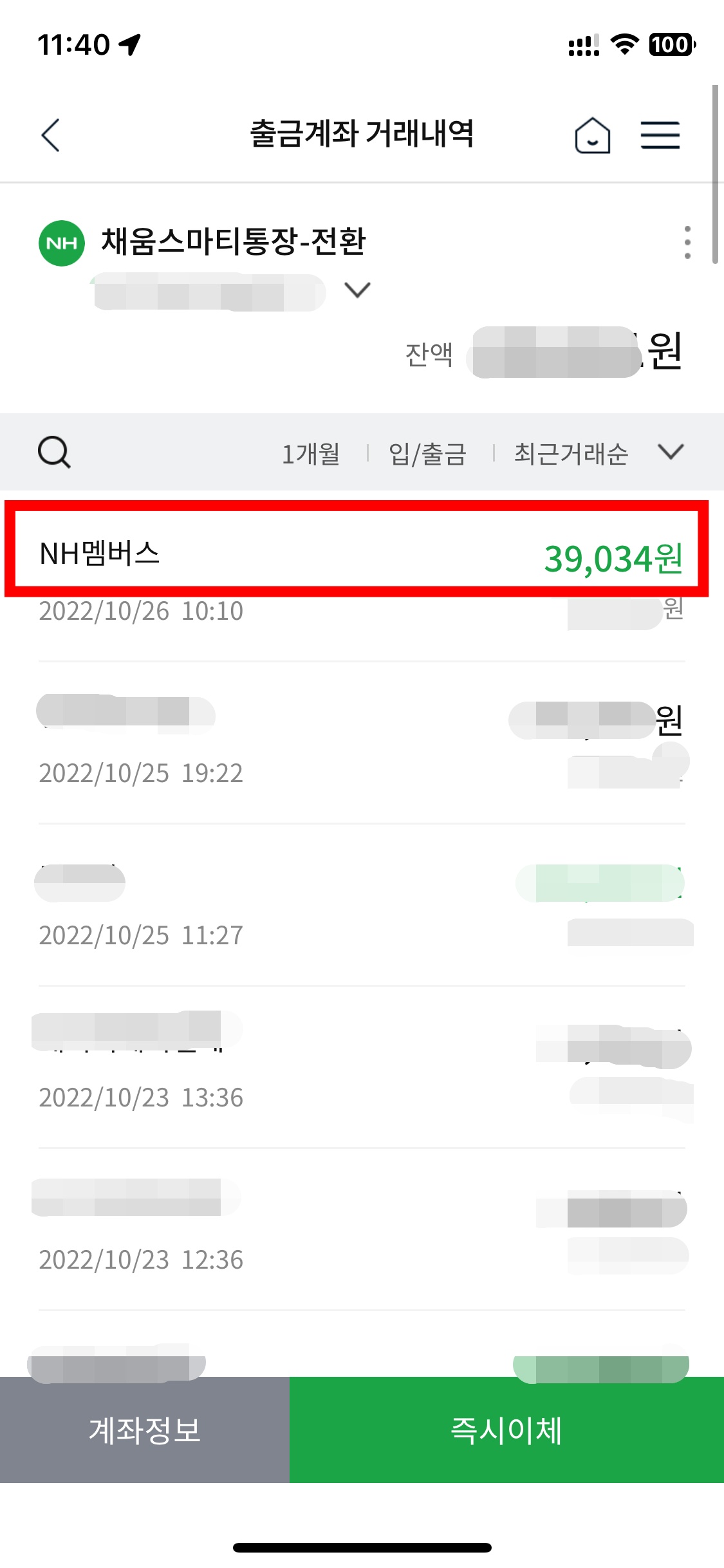
Task: Open the home screen via house icon
Action: [593, 135]
